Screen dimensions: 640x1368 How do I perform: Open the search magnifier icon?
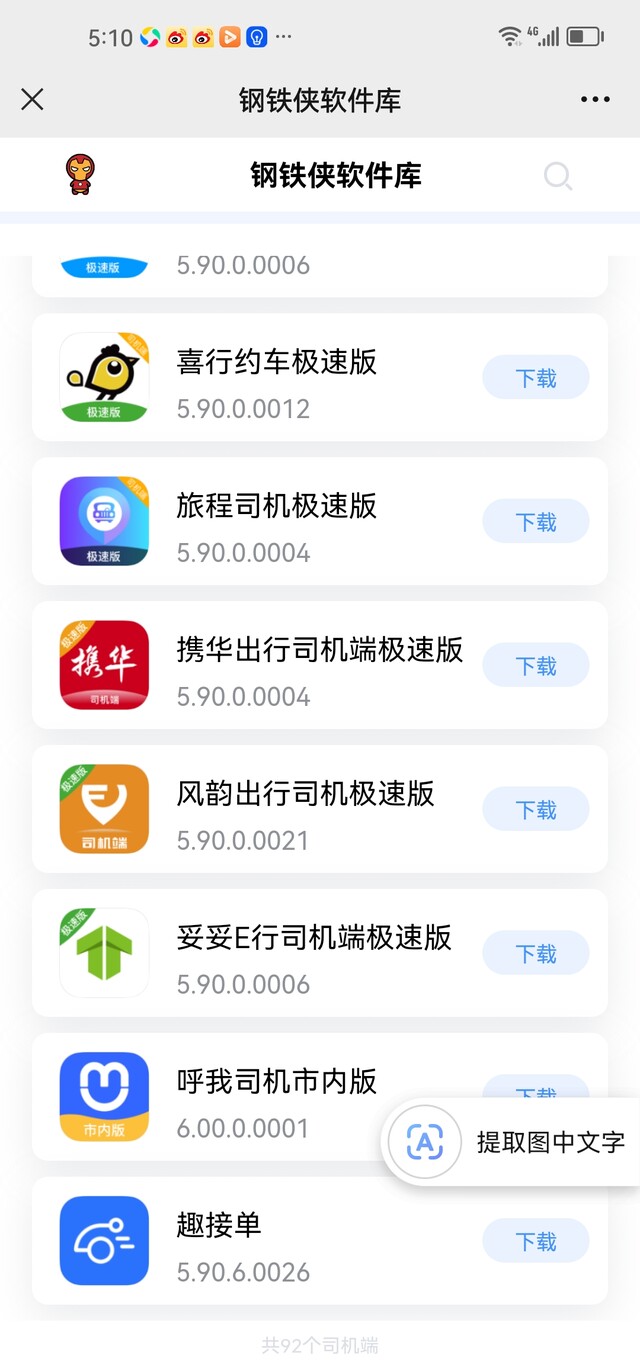pos(558,176)
